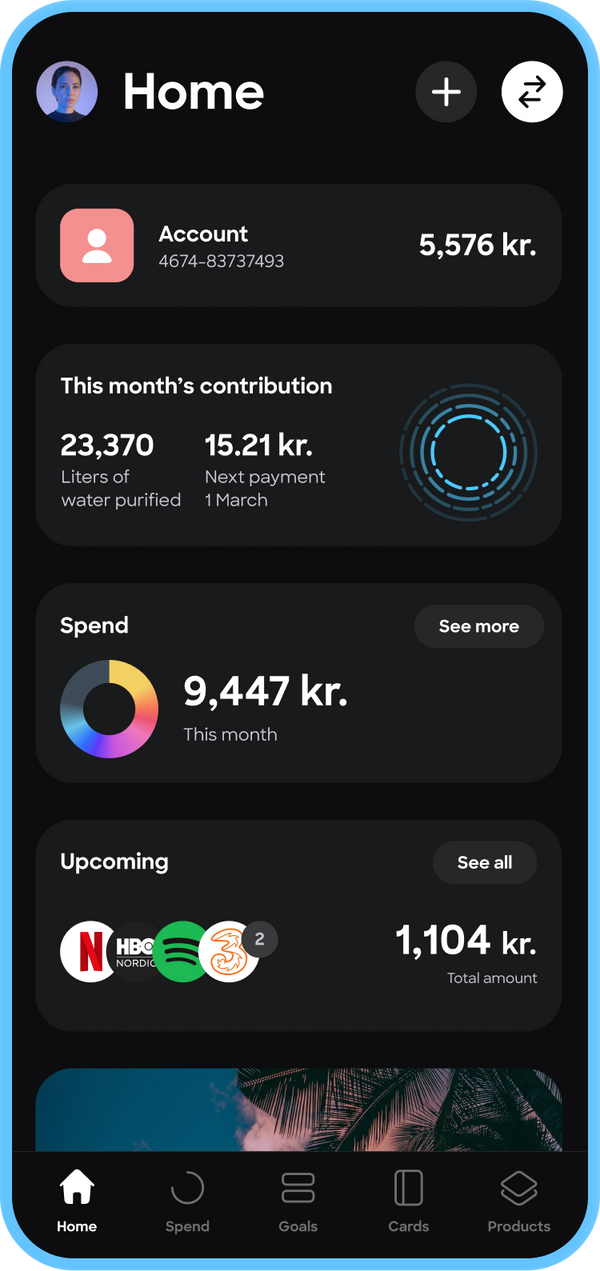Screen dimensions: 600x1271
Task: Open the palm tree banner card
Action: point(299,1110)
